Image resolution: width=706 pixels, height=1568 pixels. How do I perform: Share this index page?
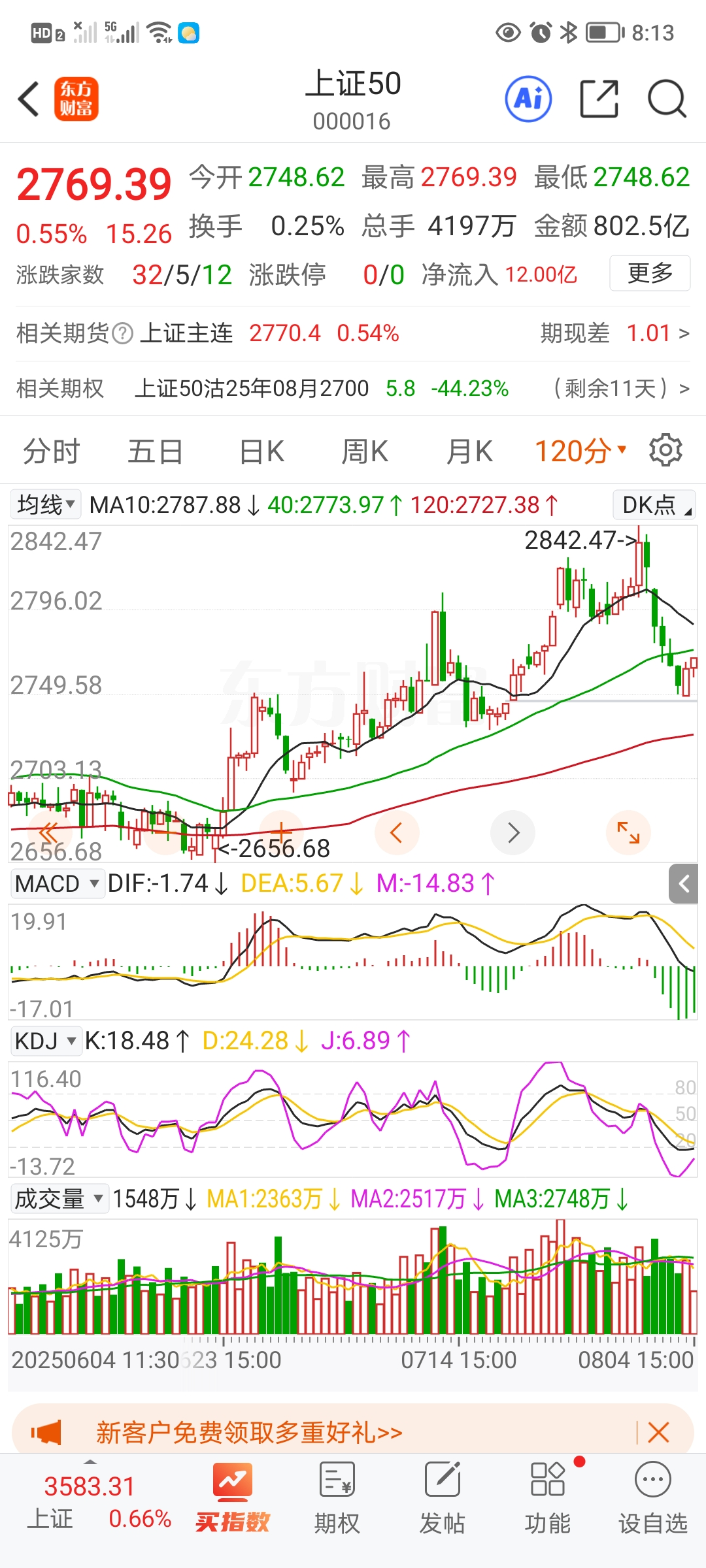[x=599, y=99]
